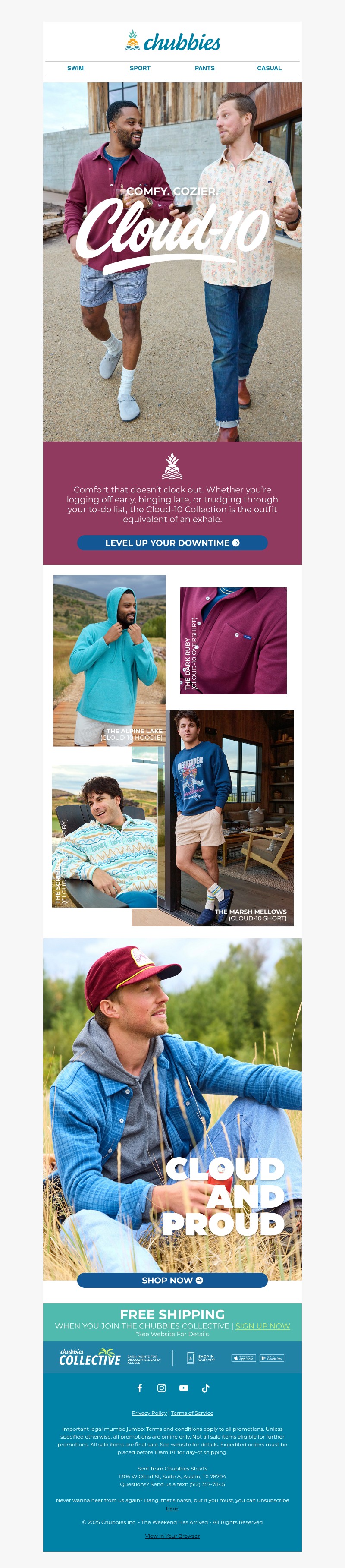Browse the CASUAL category

tap(269, 68)
